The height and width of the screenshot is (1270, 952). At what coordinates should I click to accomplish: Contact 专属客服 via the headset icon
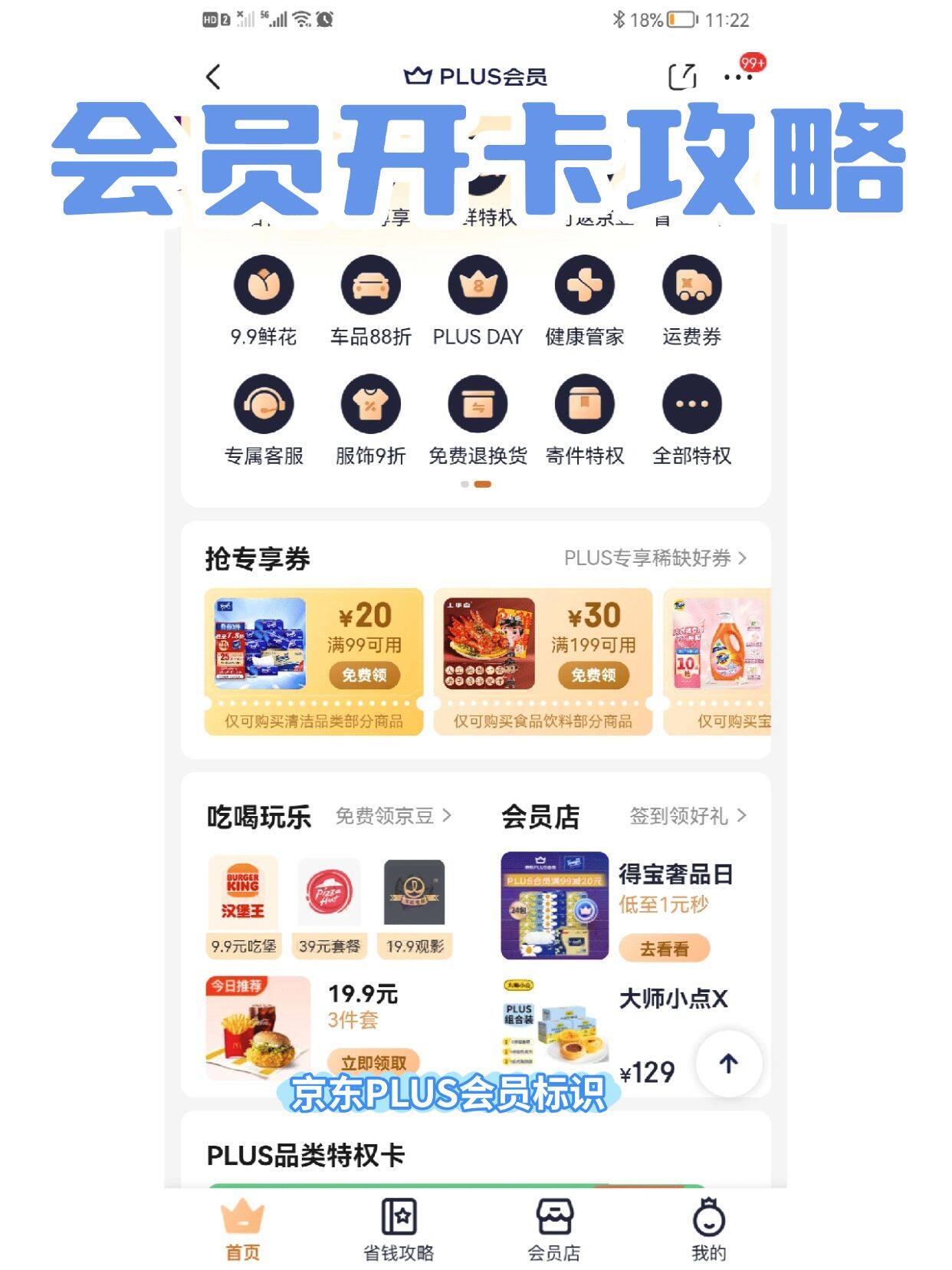click(x=264, y=405)
